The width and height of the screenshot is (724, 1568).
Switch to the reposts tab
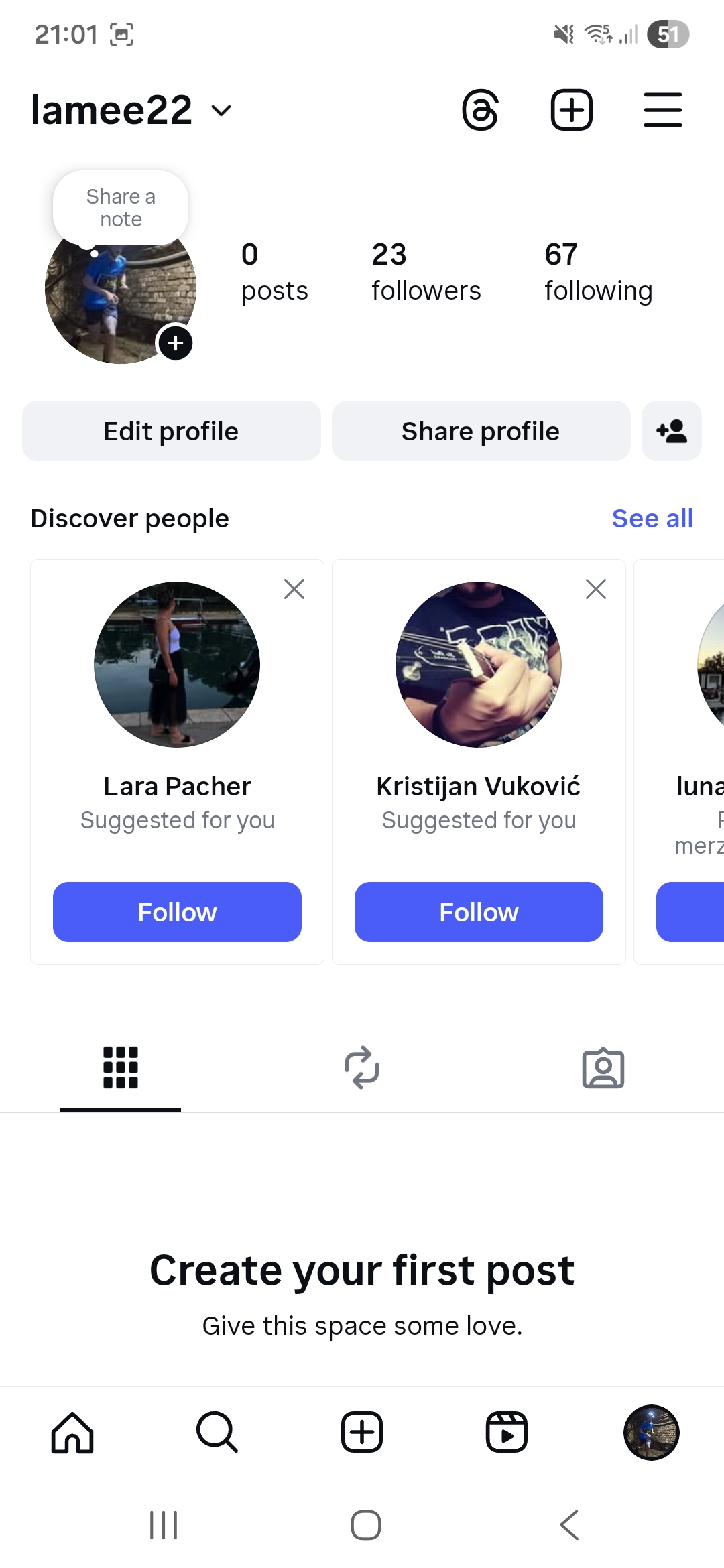click(362, 1067)
